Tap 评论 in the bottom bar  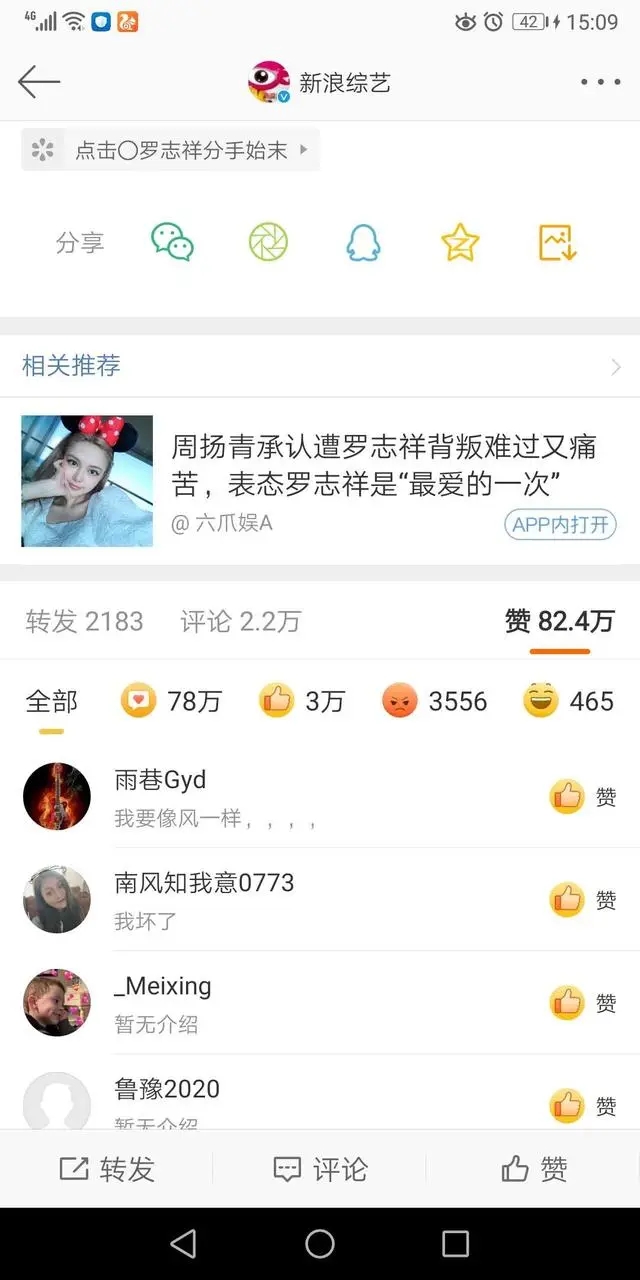coord(320,1169)
